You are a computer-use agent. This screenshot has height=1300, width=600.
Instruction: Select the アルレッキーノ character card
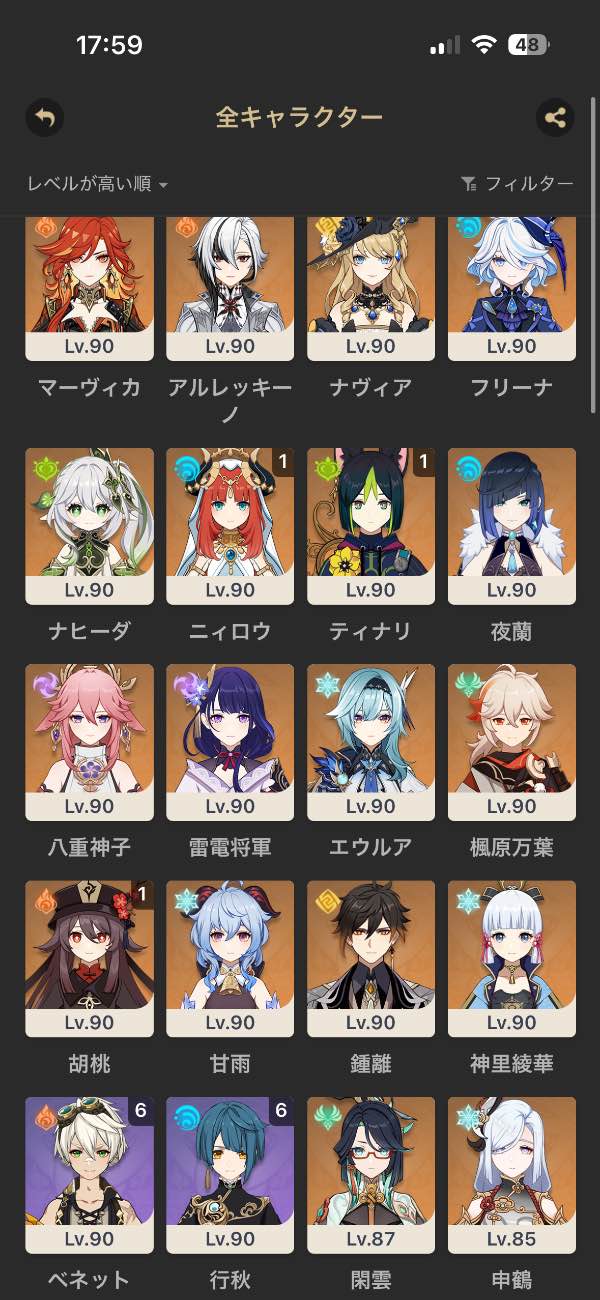tap(230, 288)
